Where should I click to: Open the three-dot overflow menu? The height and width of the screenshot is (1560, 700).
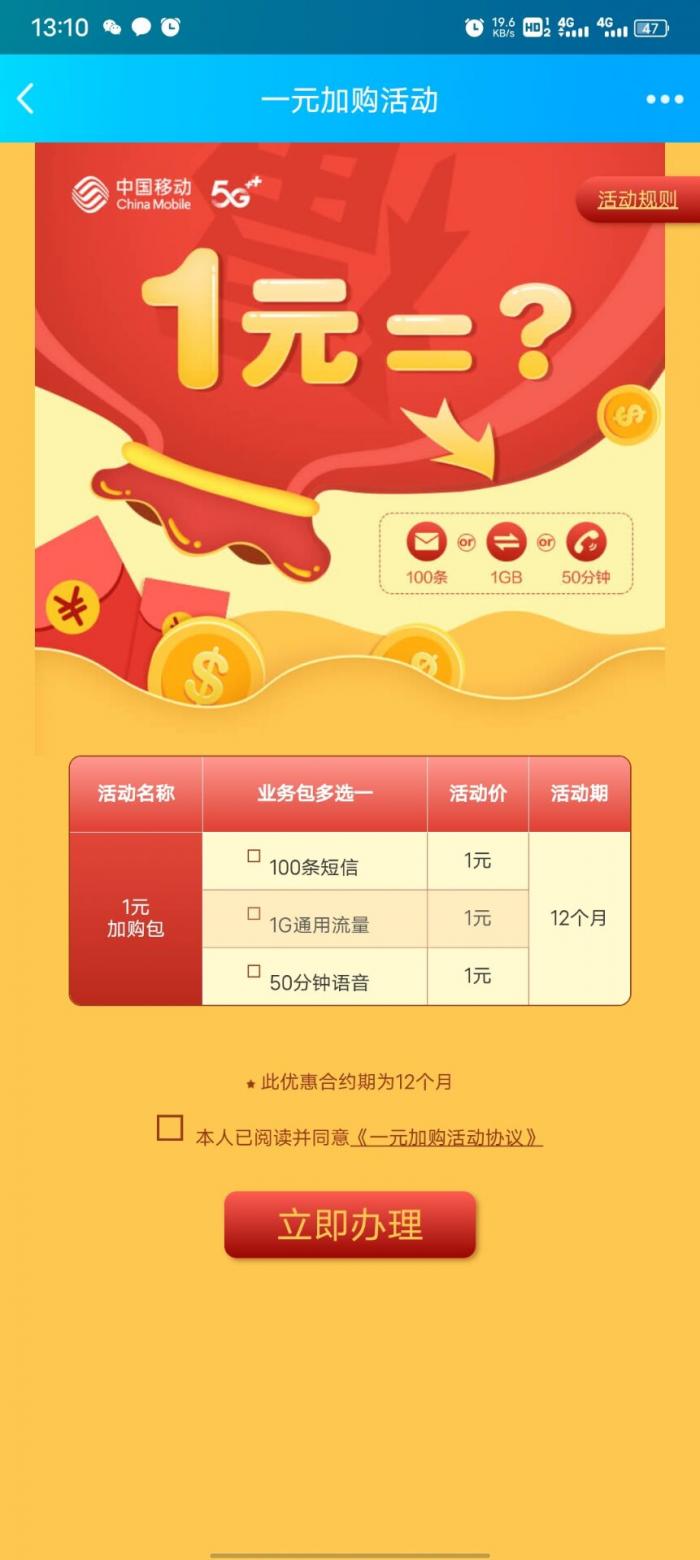pos(664,99)
